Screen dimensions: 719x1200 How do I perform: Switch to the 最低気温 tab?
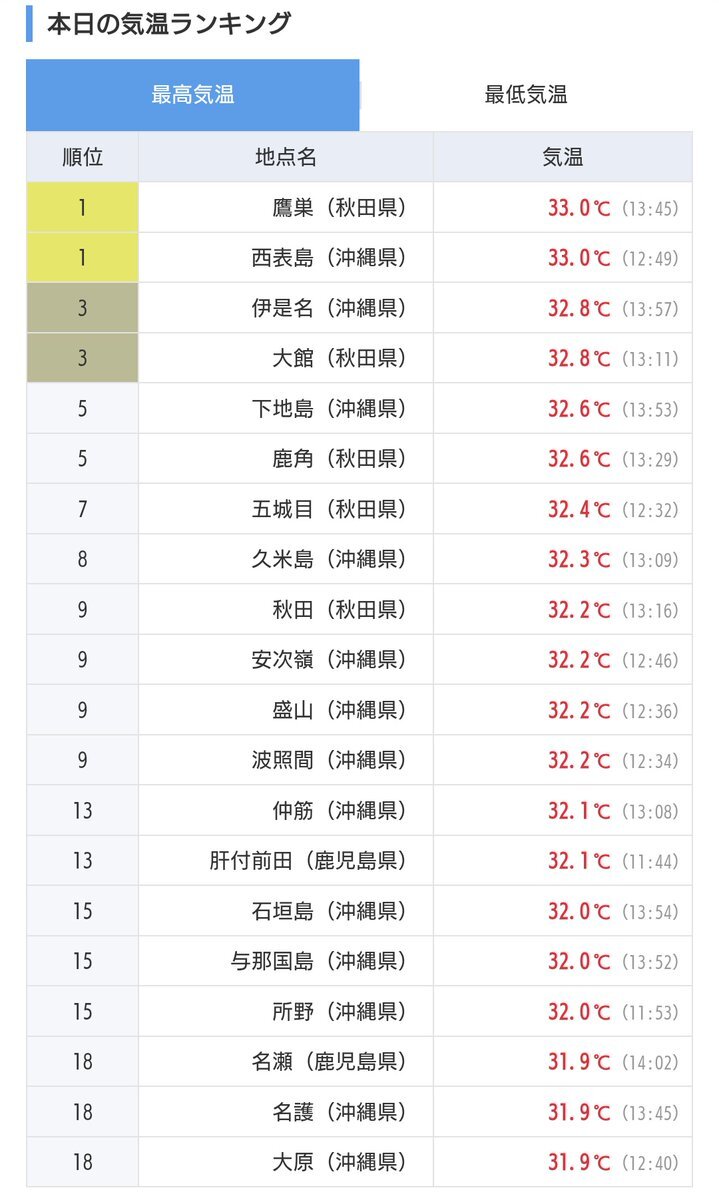525,96
